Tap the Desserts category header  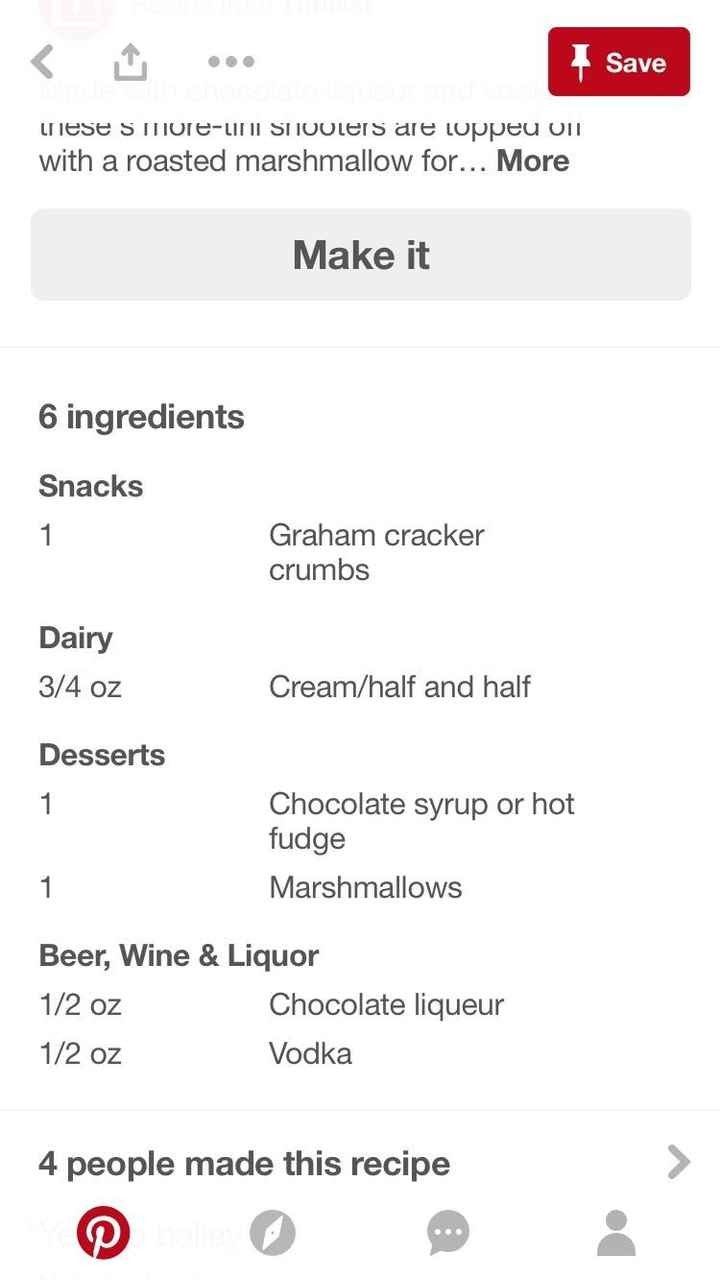pyautogui.click(x=102, y=754)
